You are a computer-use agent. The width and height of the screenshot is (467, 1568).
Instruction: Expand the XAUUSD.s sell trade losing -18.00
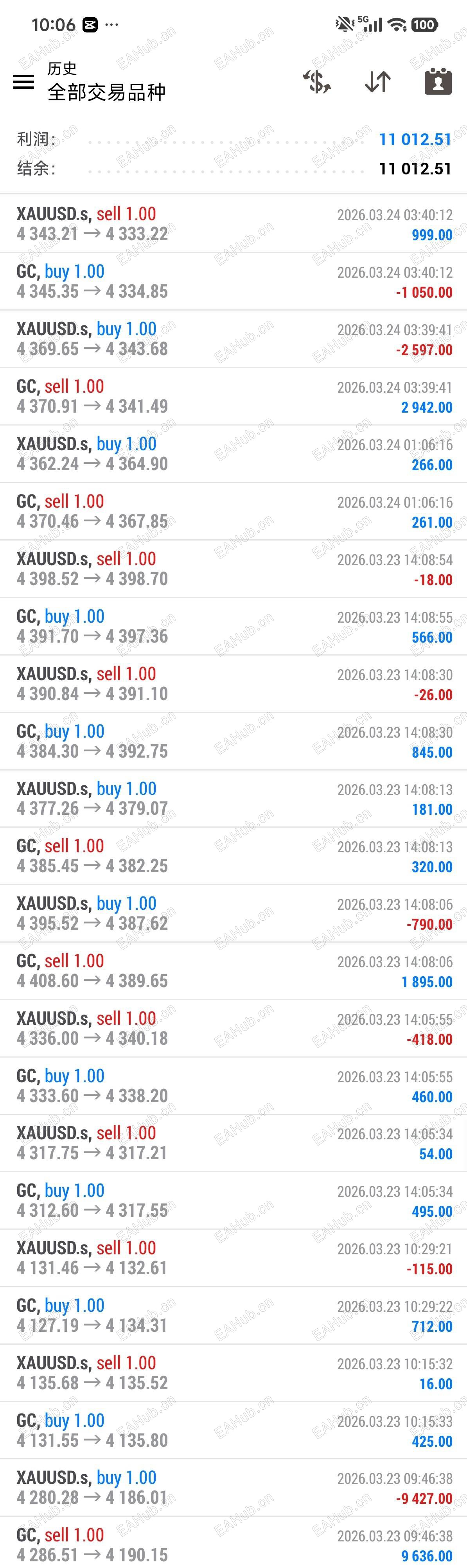(x=234, y=569)
